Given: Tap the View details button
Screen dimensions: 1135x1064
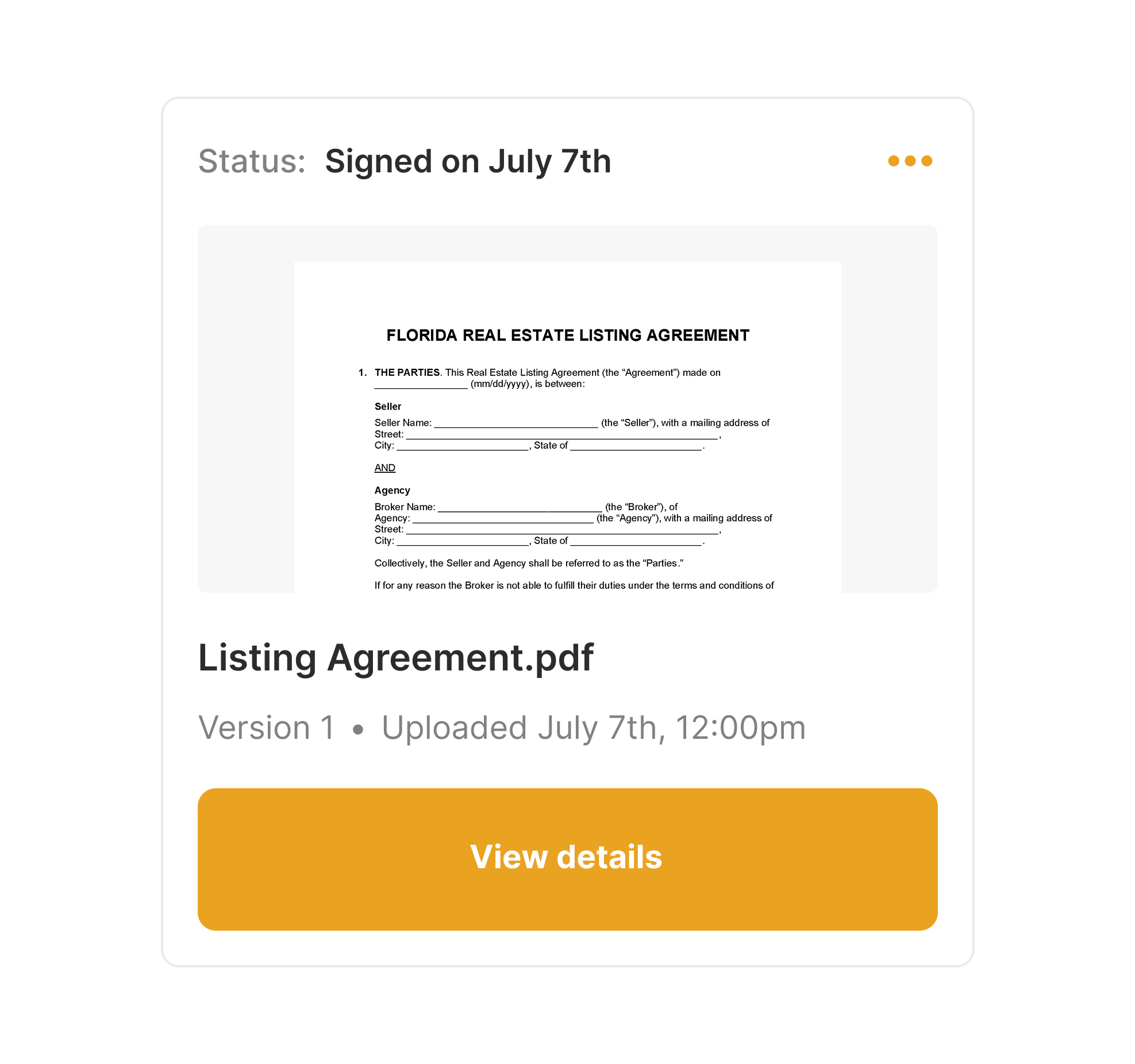Looking at the screenshot, I should 567,859.
